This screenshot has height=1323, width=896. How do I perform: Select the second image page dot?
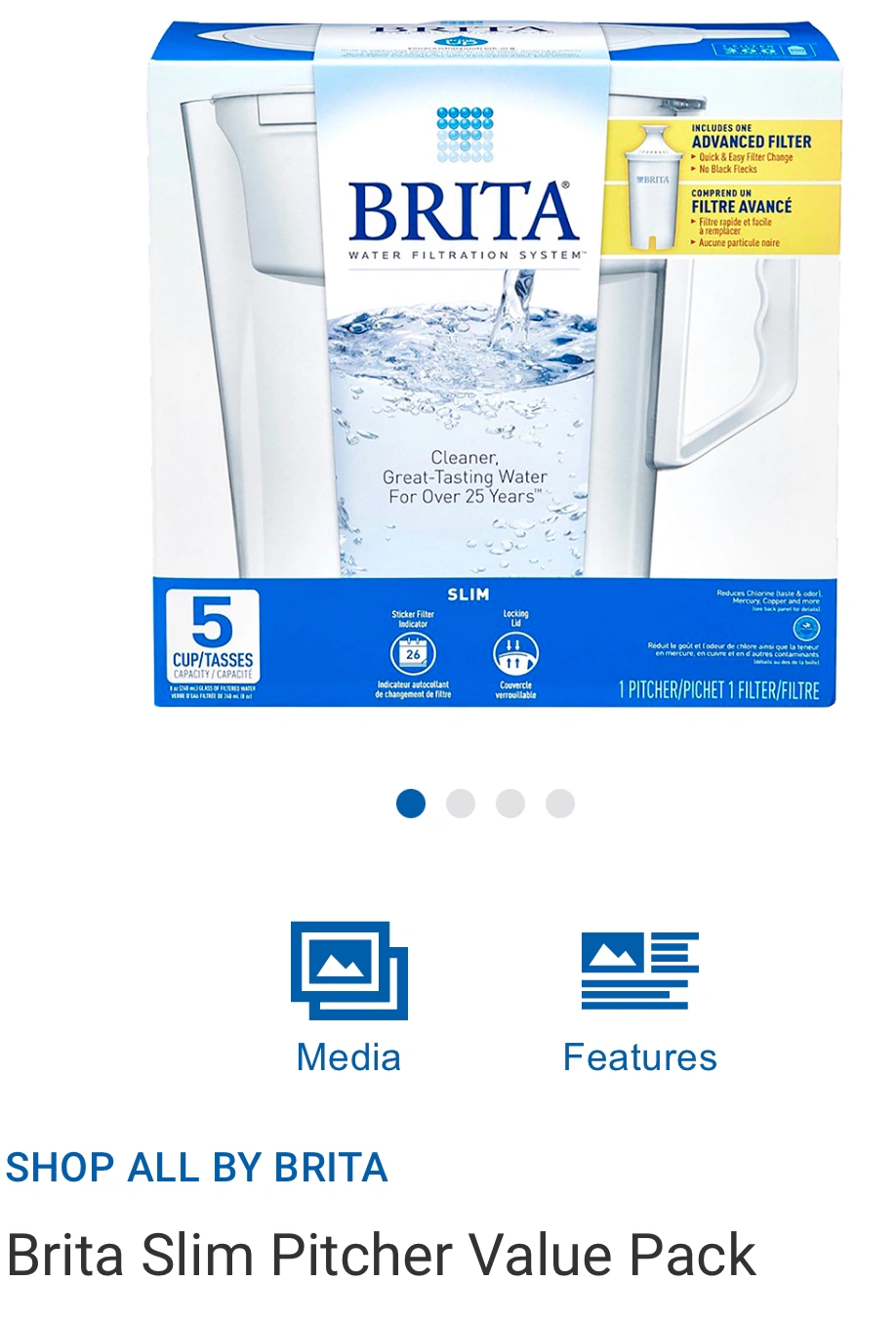coord(461,804)
